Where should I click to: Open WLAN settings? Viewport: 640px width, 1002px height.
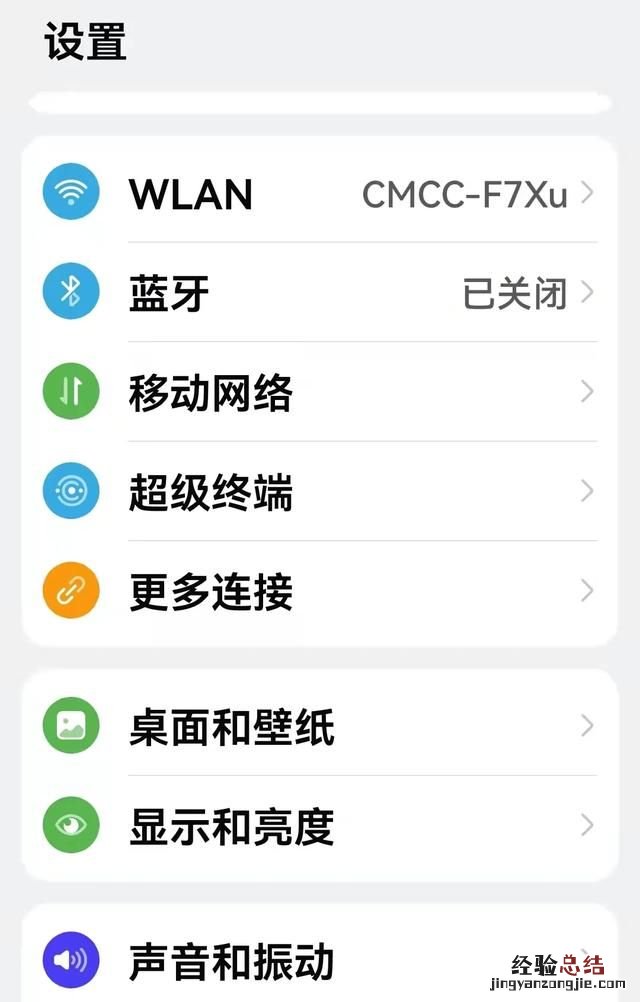pos(320,194)
